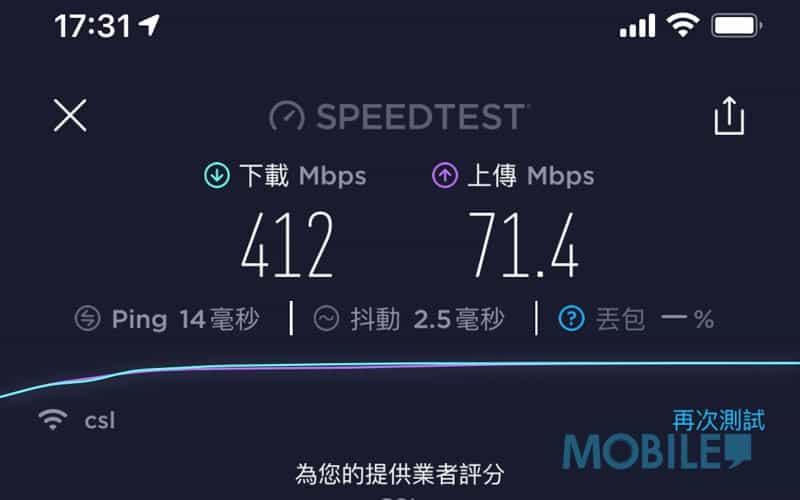
Task: Close the speed test results
Action: click(70, 116)
